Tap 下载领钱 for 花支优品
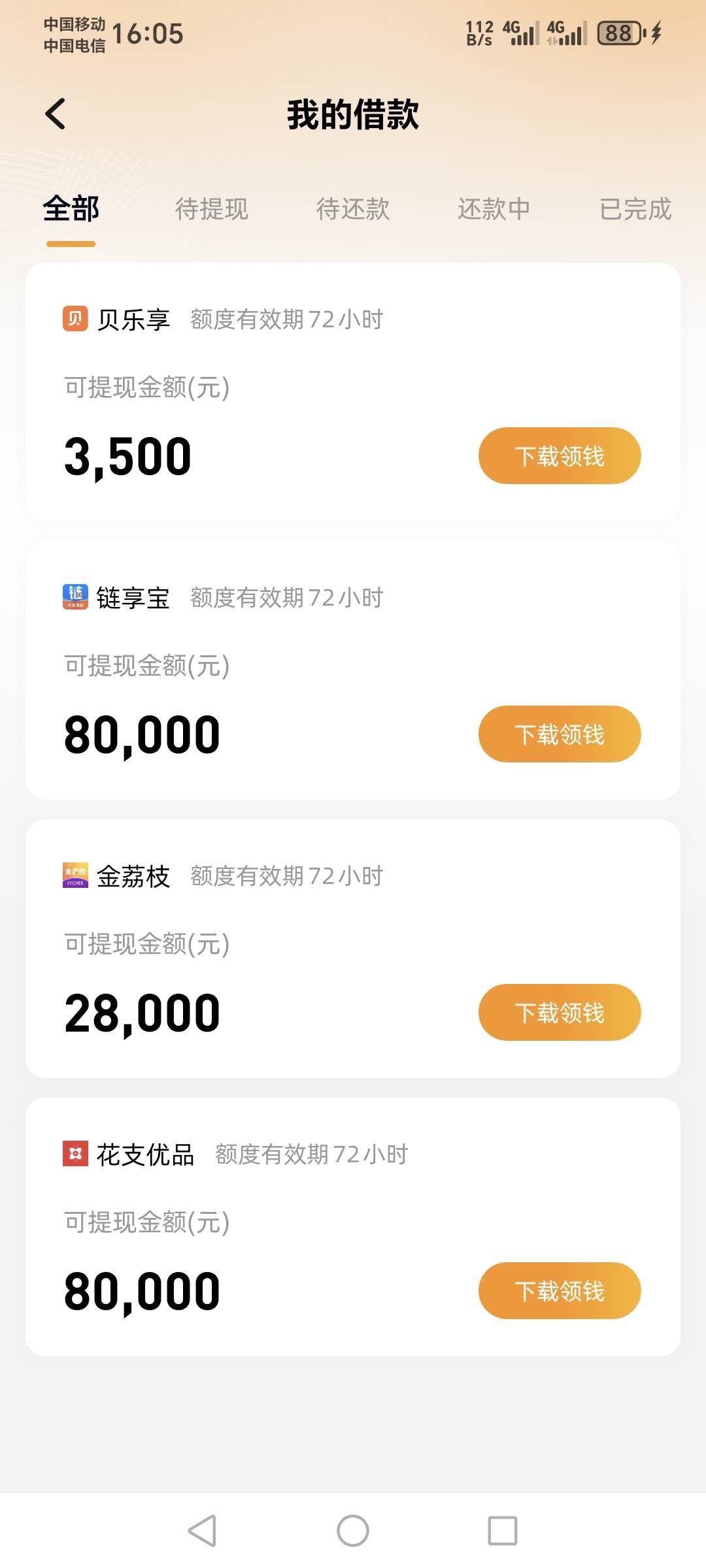This screenshot has width=706, height=1568. pyautogui.click(x=560, y=1290)
